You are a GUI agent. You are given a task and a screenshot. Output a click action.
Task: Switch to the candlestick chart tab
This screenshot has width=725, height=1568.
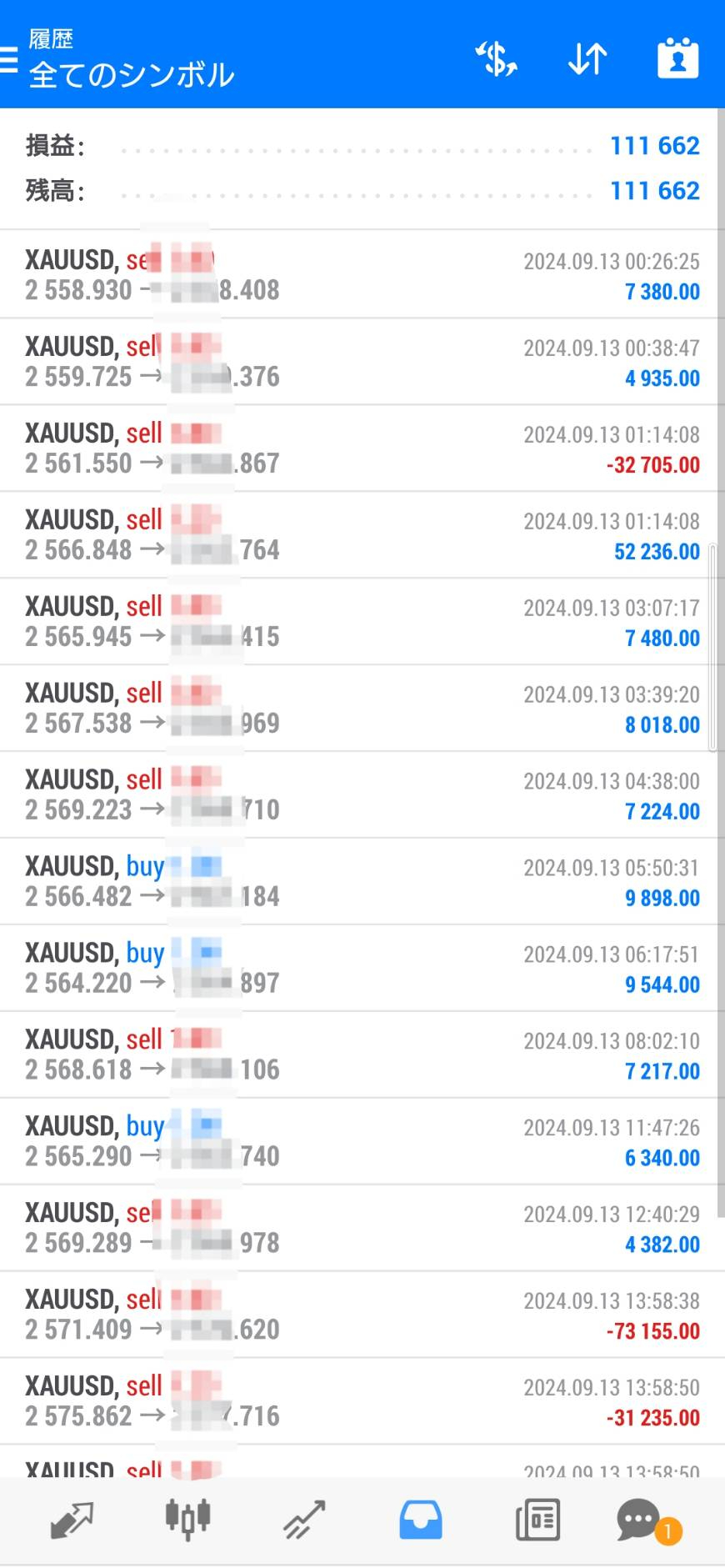pyautogui.click(x=187, y=1520)
